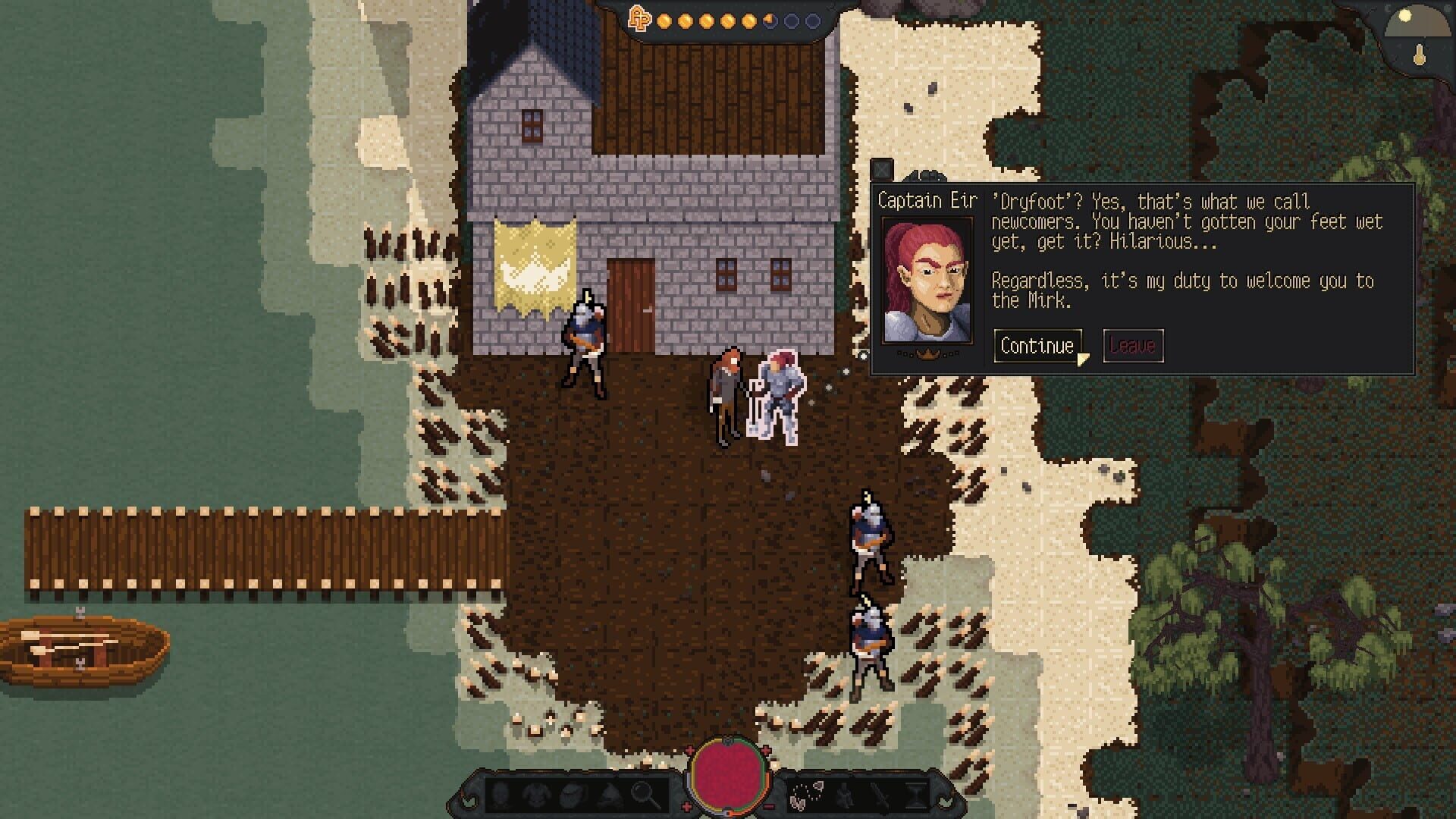Close the dialogue box with the X

tap(882, 168)
